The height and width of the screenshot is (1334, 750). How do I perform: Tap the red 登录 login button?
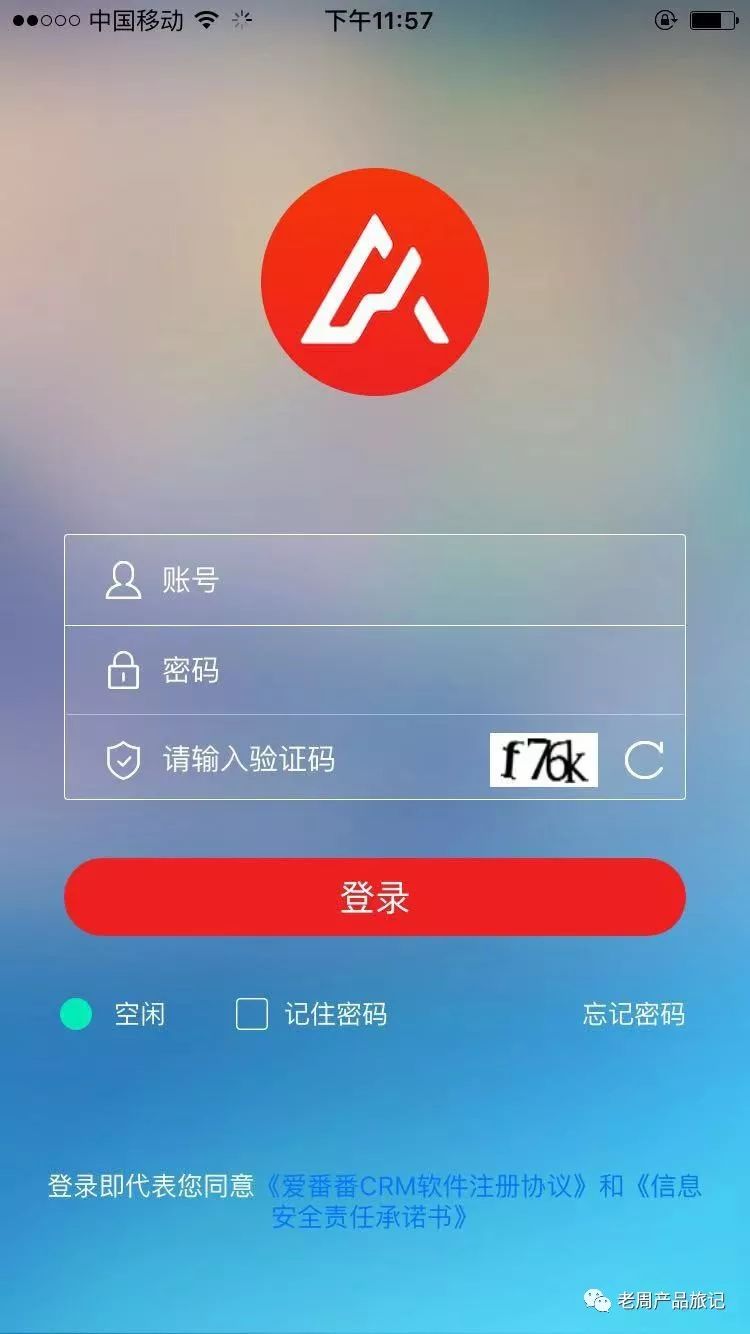coord(375,897)
